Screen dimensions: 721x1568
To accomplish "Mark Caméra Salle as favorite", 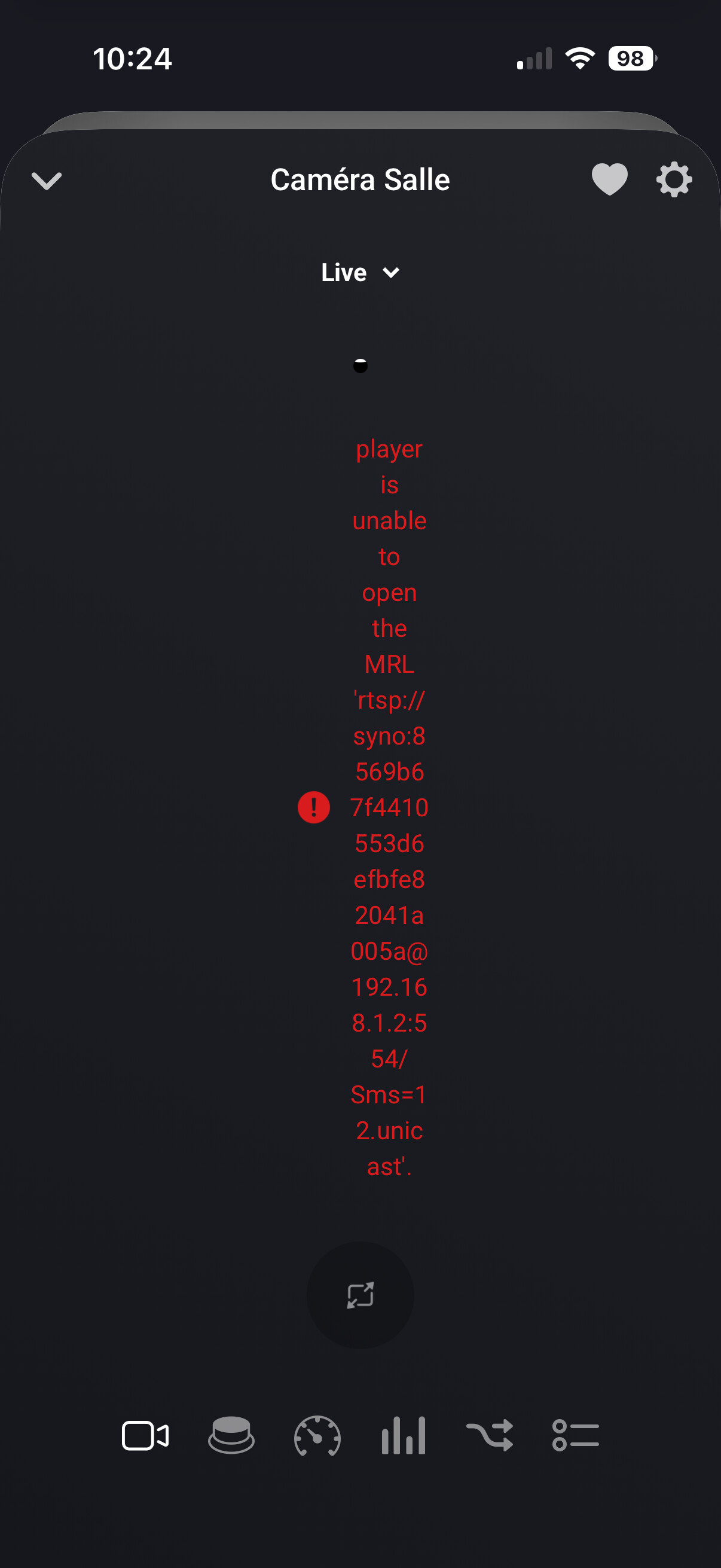I will pyautogui.click(x=609, y=179).
